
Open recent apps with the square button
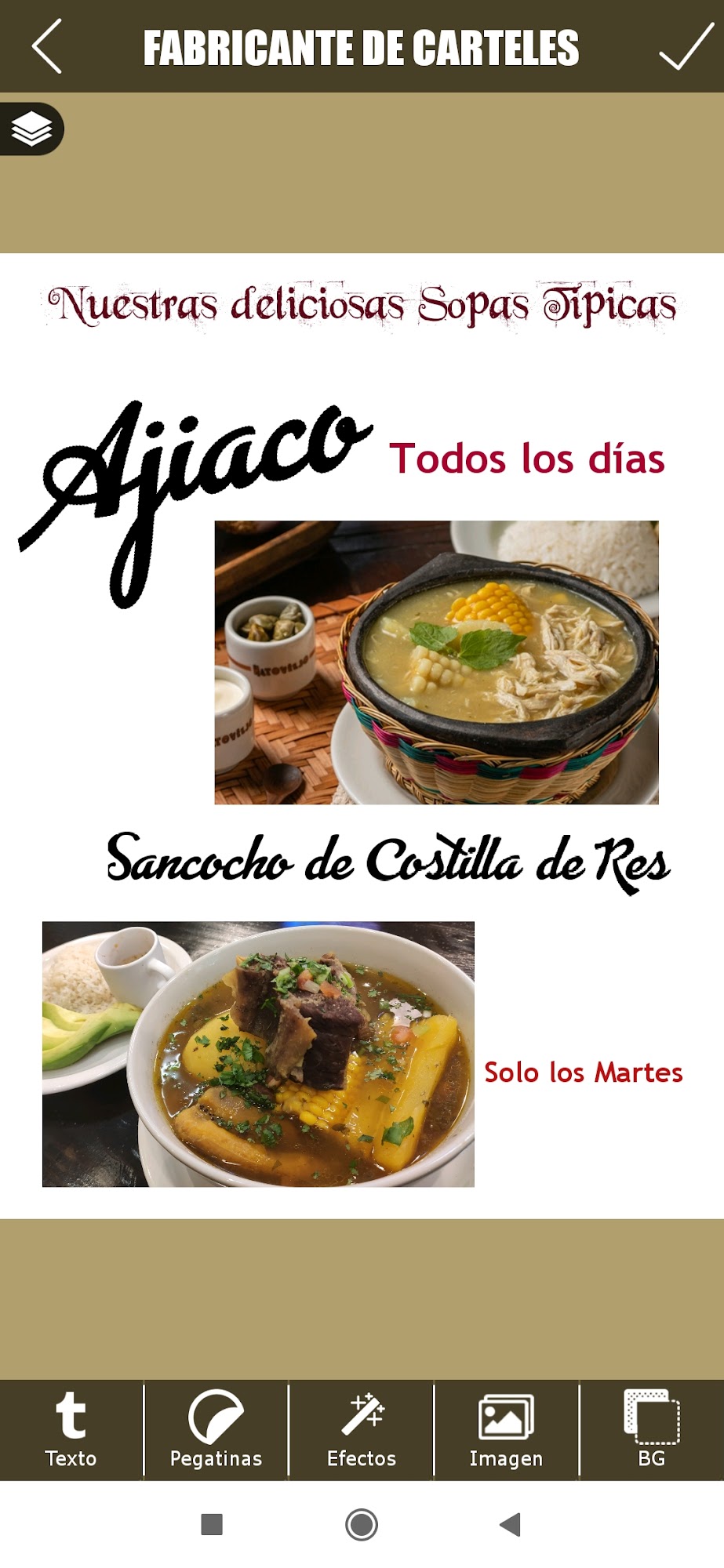click(212, 1525)
